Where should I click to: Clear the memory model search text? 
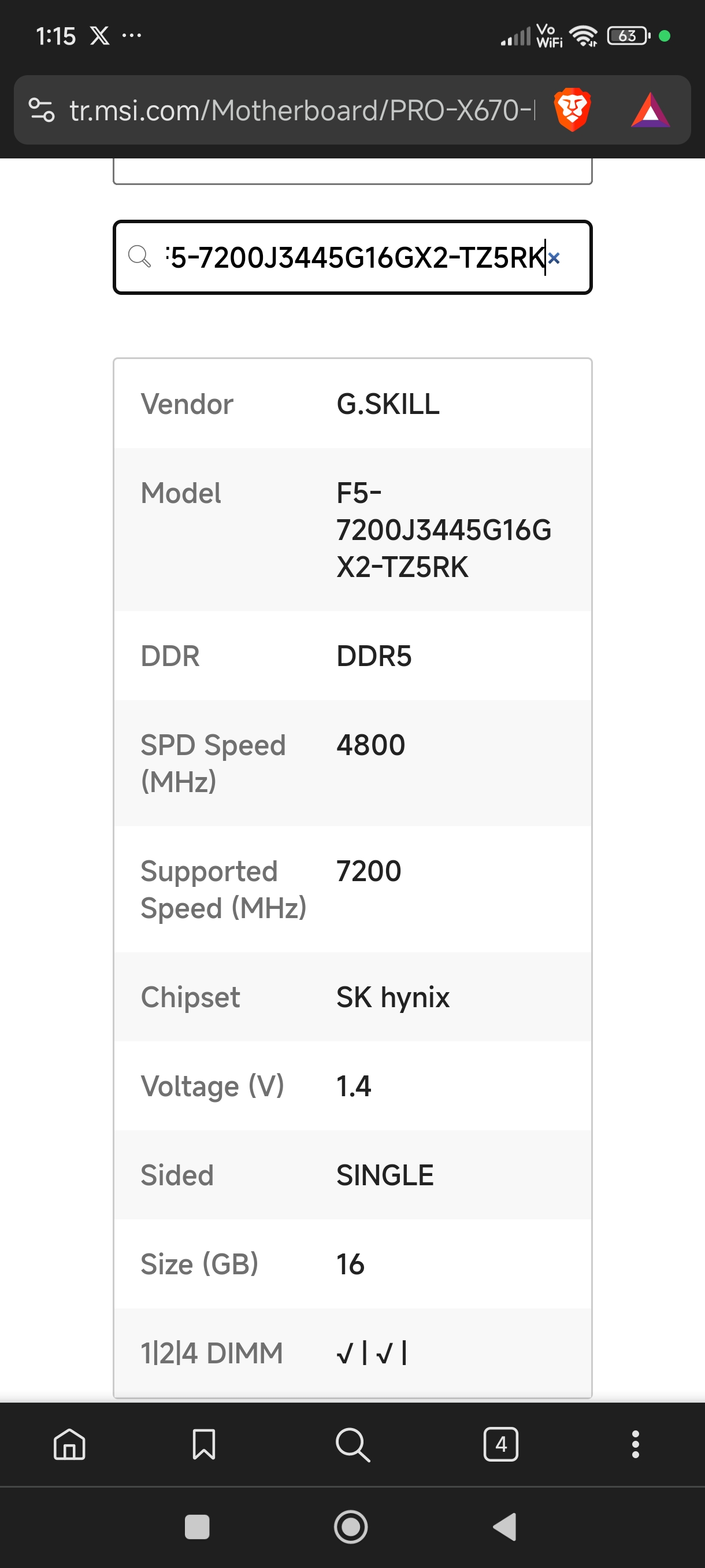(554, 258)
